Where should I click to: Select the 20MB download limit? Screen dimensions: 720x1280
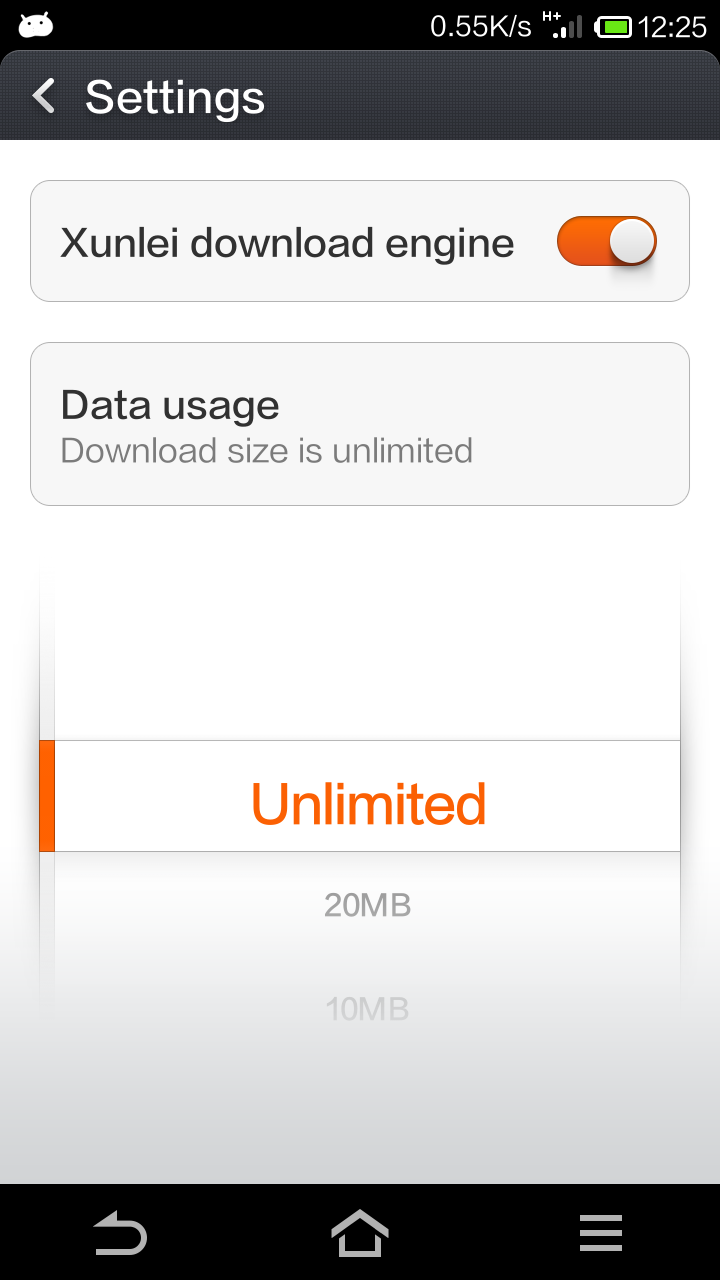(367, 905)
